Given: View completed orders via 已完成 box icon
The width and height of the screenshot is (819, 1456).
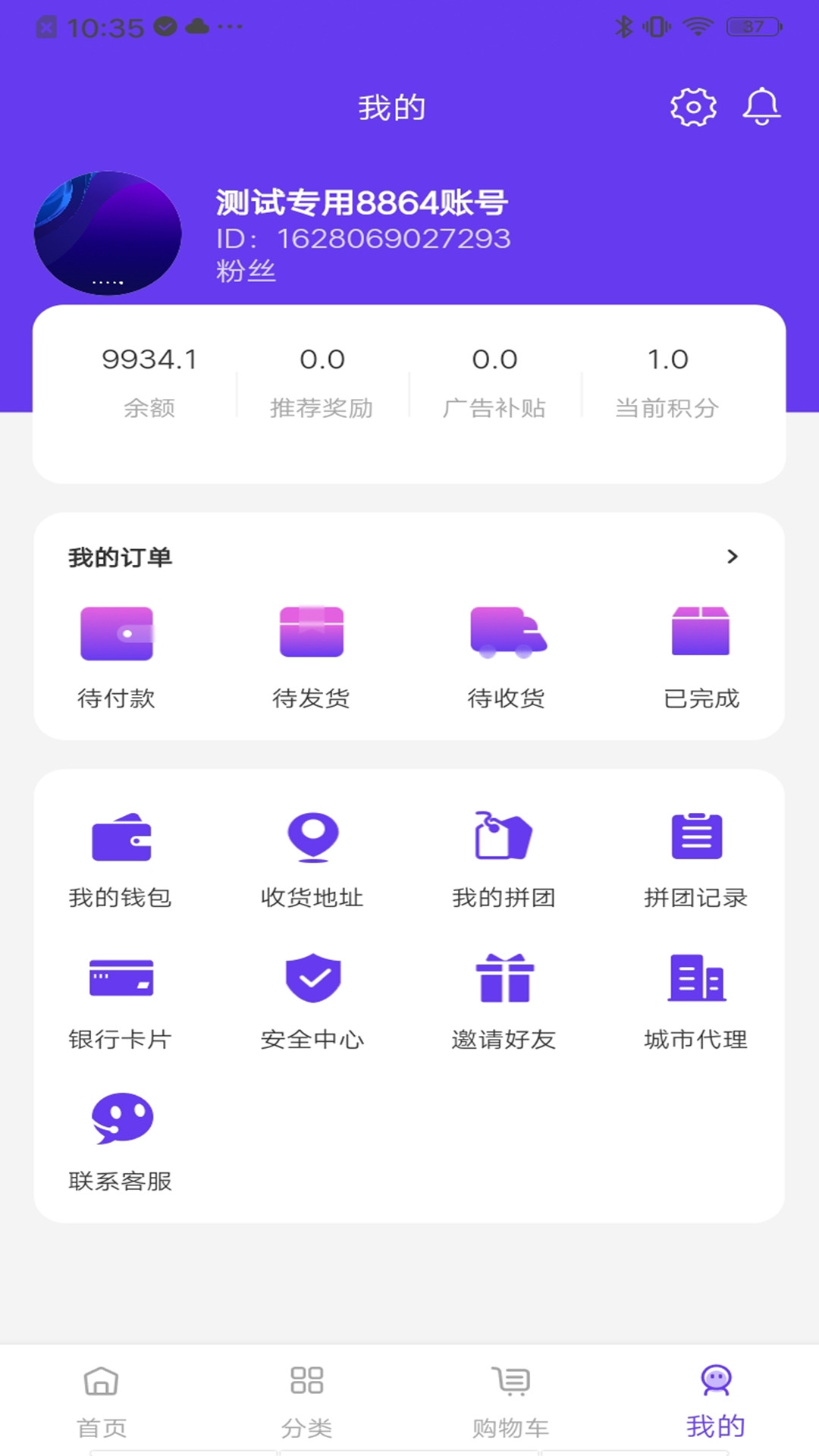Looking at the screenshot, I should 701,633.
